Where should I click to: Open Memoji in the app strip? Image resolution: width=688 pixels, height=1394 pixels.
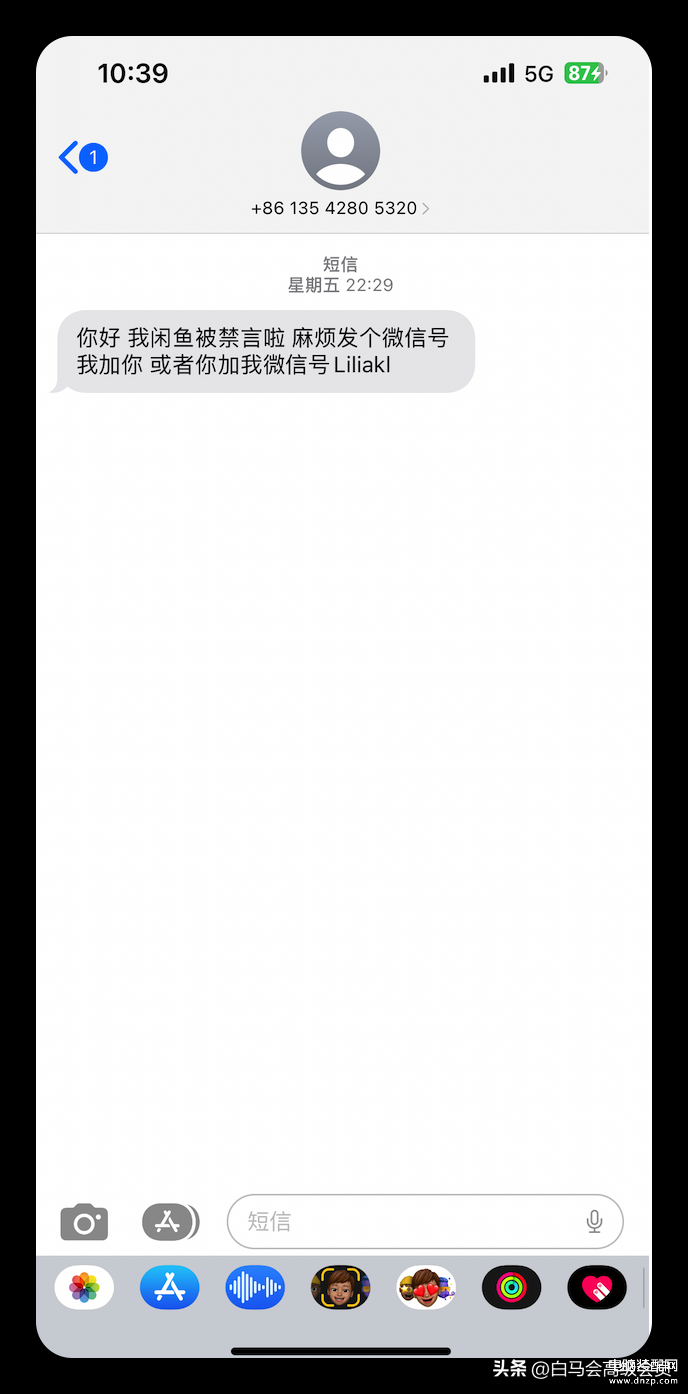pos(341,1287)
